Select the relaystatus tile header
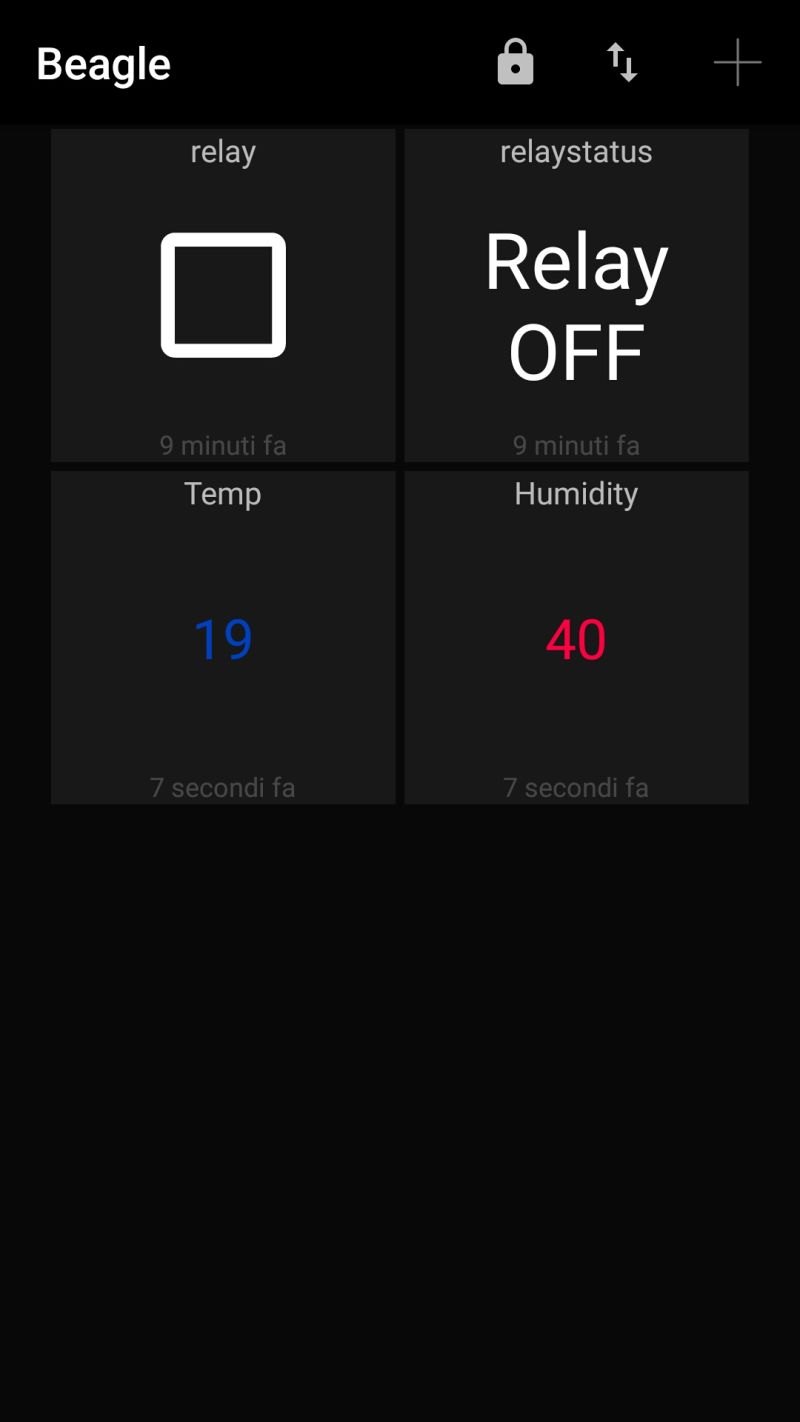 pos(576,151)
